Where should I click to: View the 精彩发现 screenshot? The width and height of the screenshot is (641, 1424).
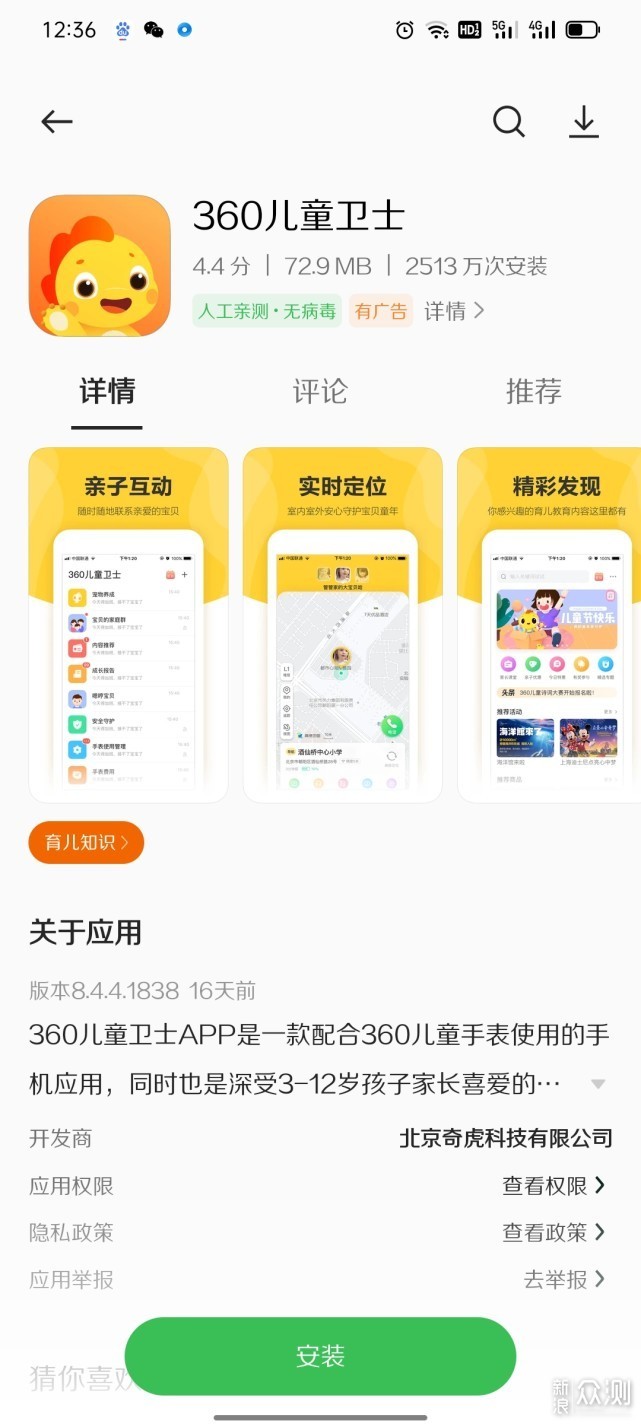tap(552, 625)
